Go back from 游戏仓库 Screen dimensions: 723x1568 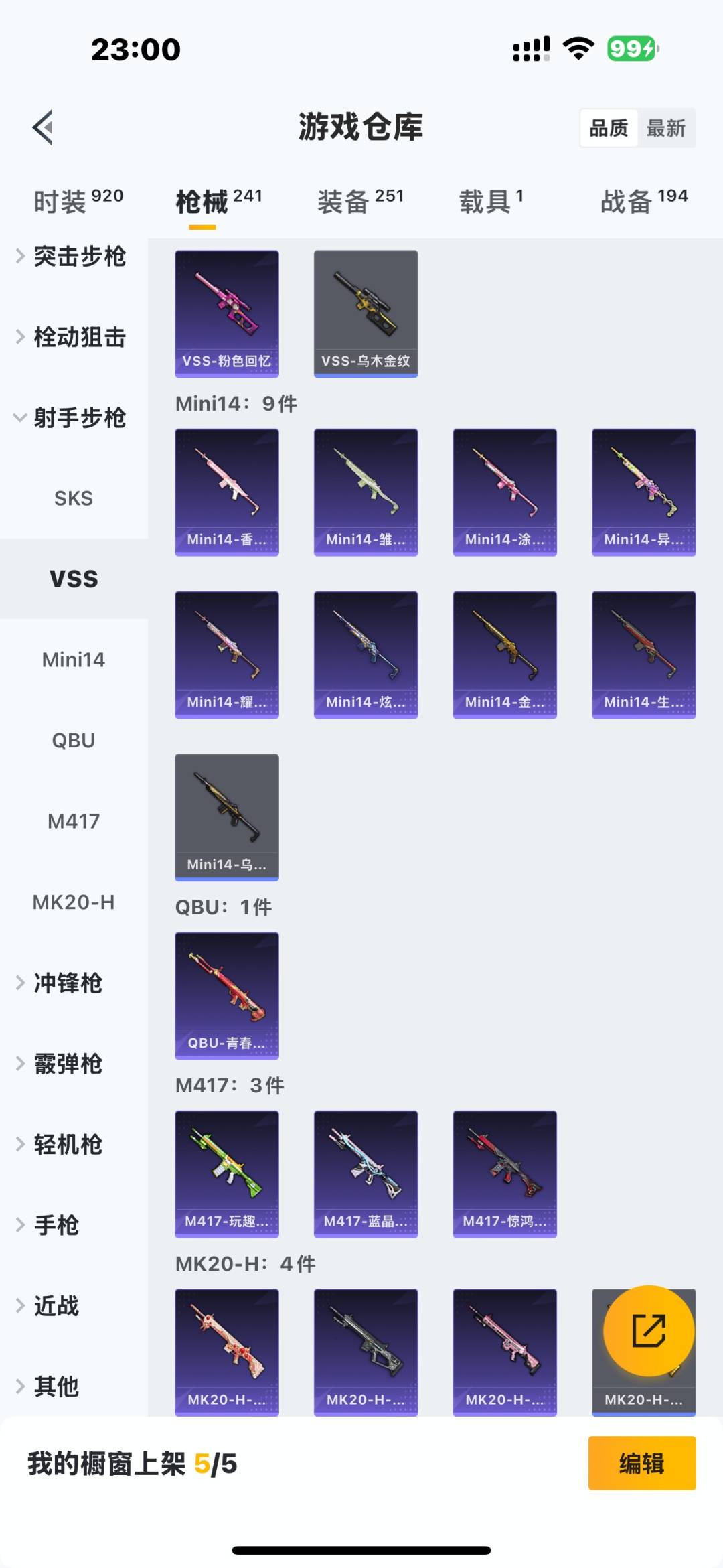click(44, 127)
